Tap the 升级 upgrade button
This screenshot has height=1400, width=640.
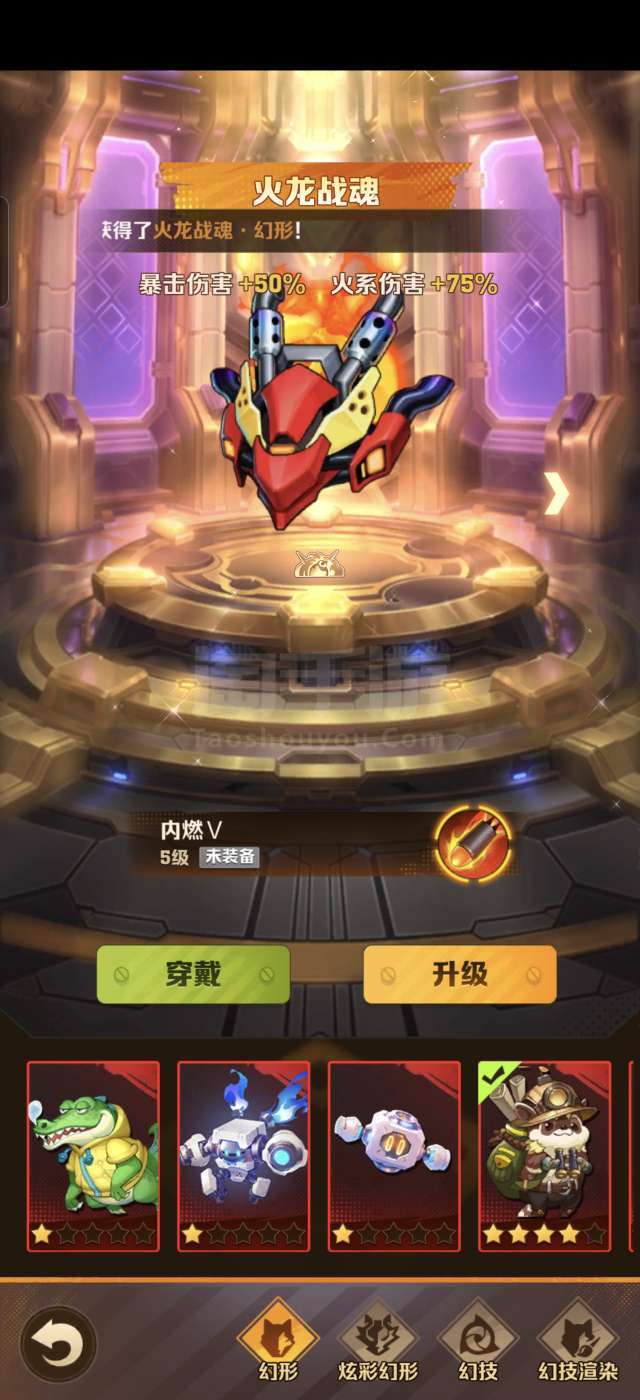(459, 974)
